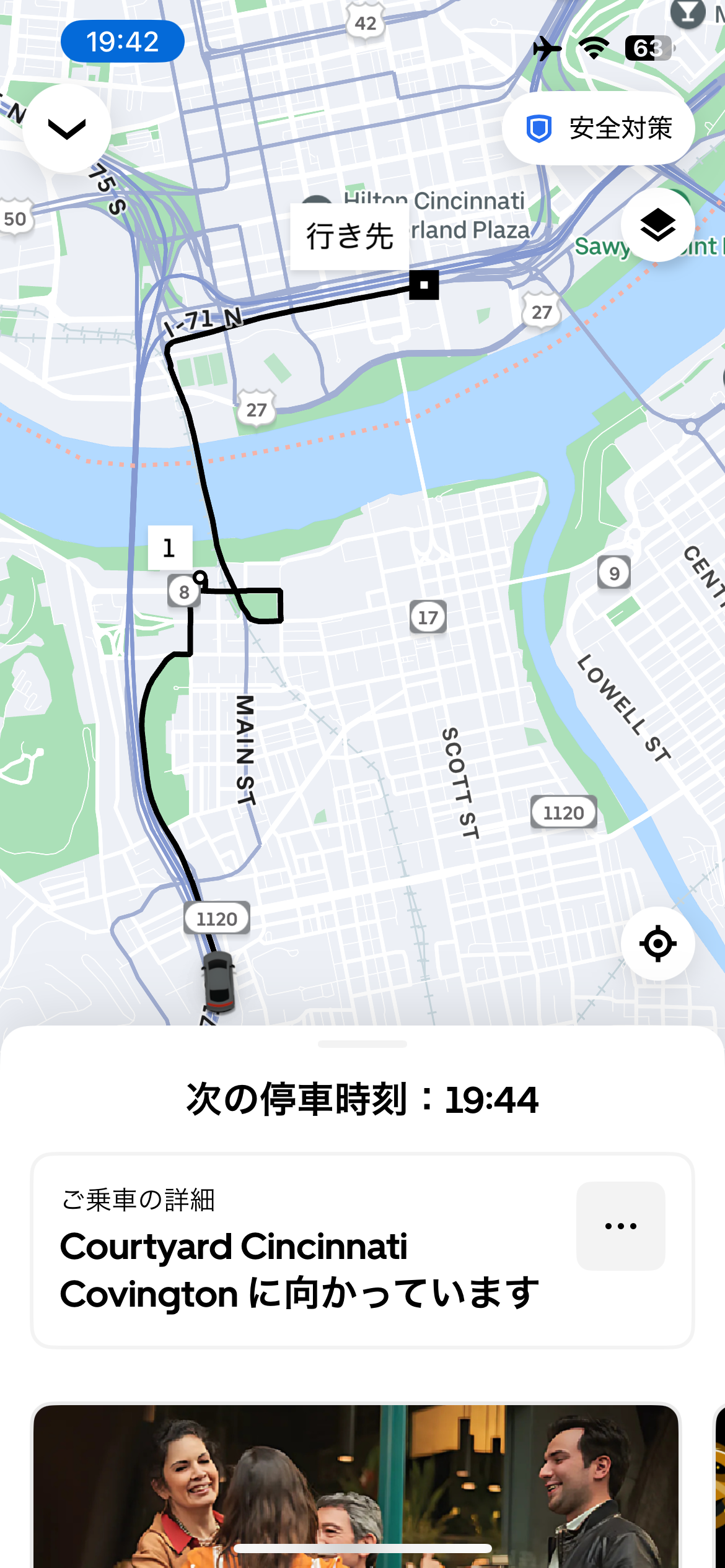
Task: Recenter the map on current location
Action: coord(657,943)
